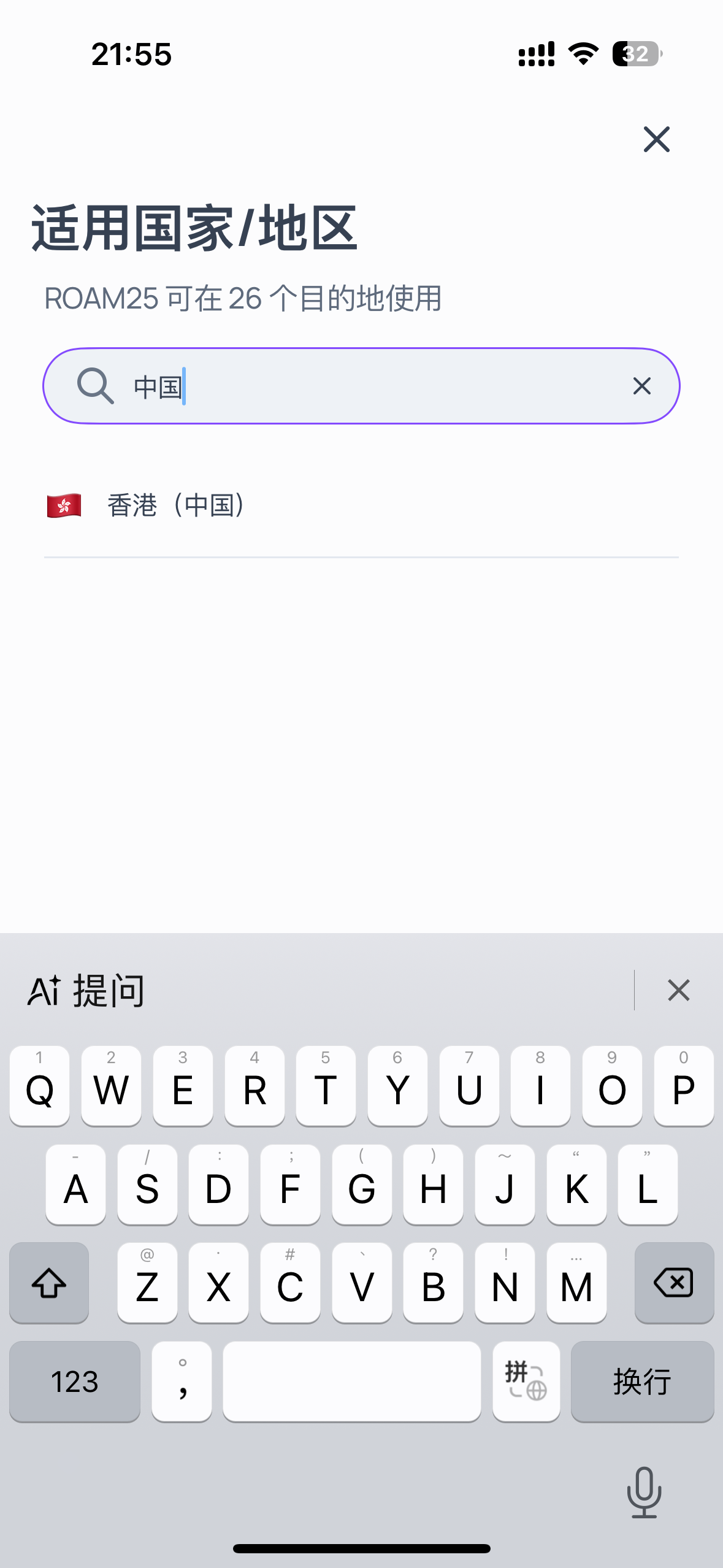Close the 适用国家/地区 panel

[x=656, y=139]
